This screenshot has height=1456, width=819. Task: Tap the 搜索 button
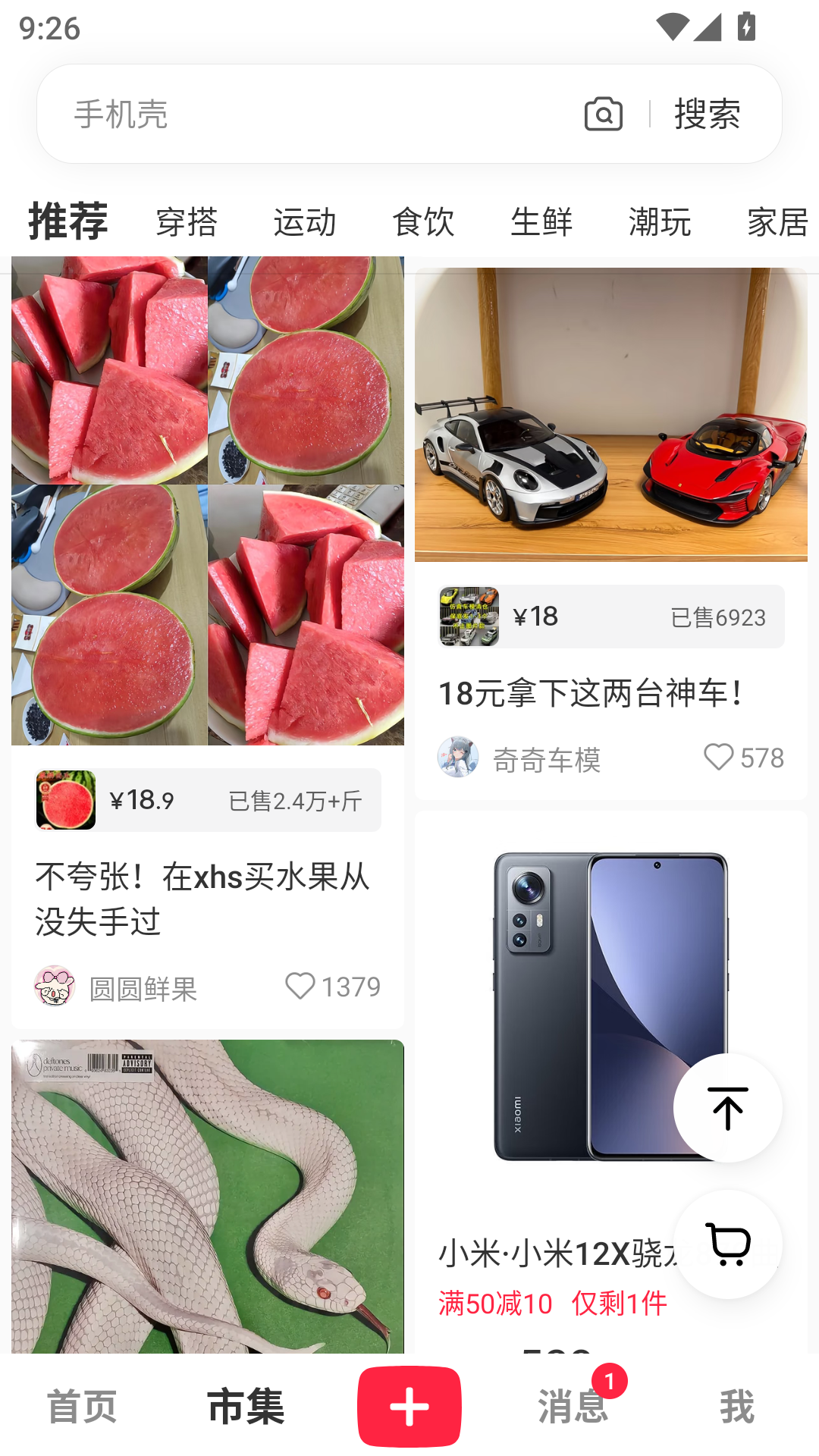pos(707,115)
